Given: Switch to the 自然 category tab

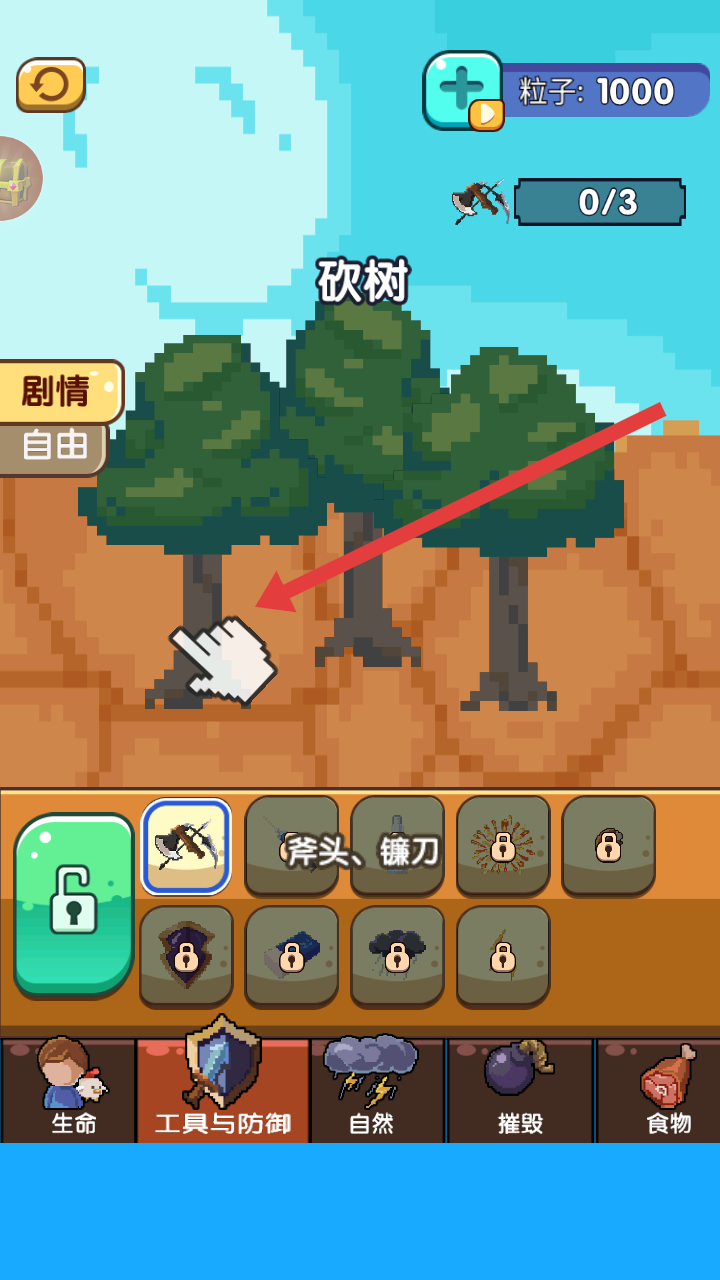Looking at the screenshot, I should [372, 1092].
